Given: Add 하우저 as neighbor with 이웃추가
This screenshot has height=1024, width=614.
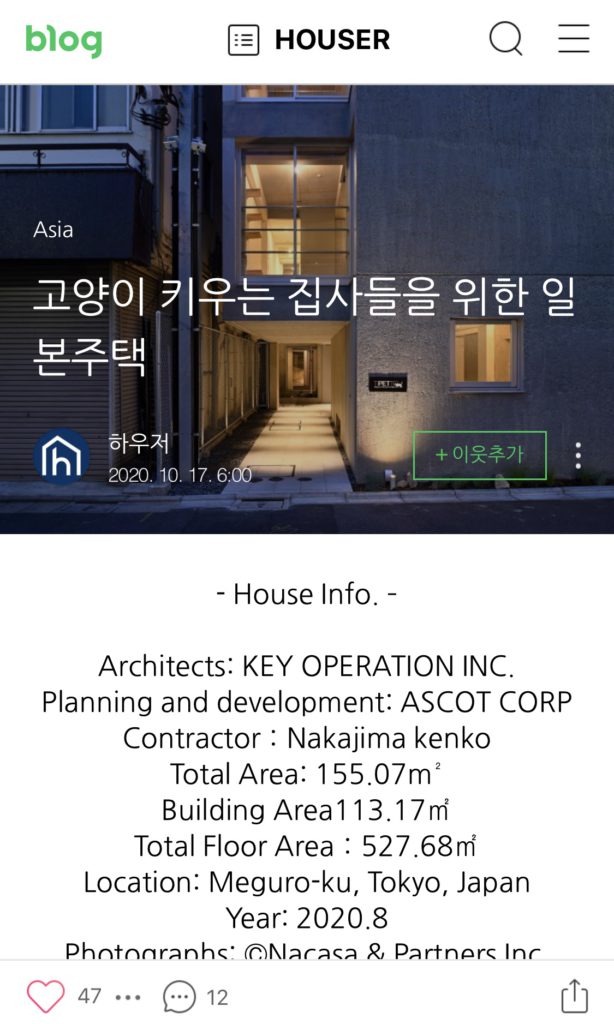Looking at the screenshot, I should click(x=480, y=455).
